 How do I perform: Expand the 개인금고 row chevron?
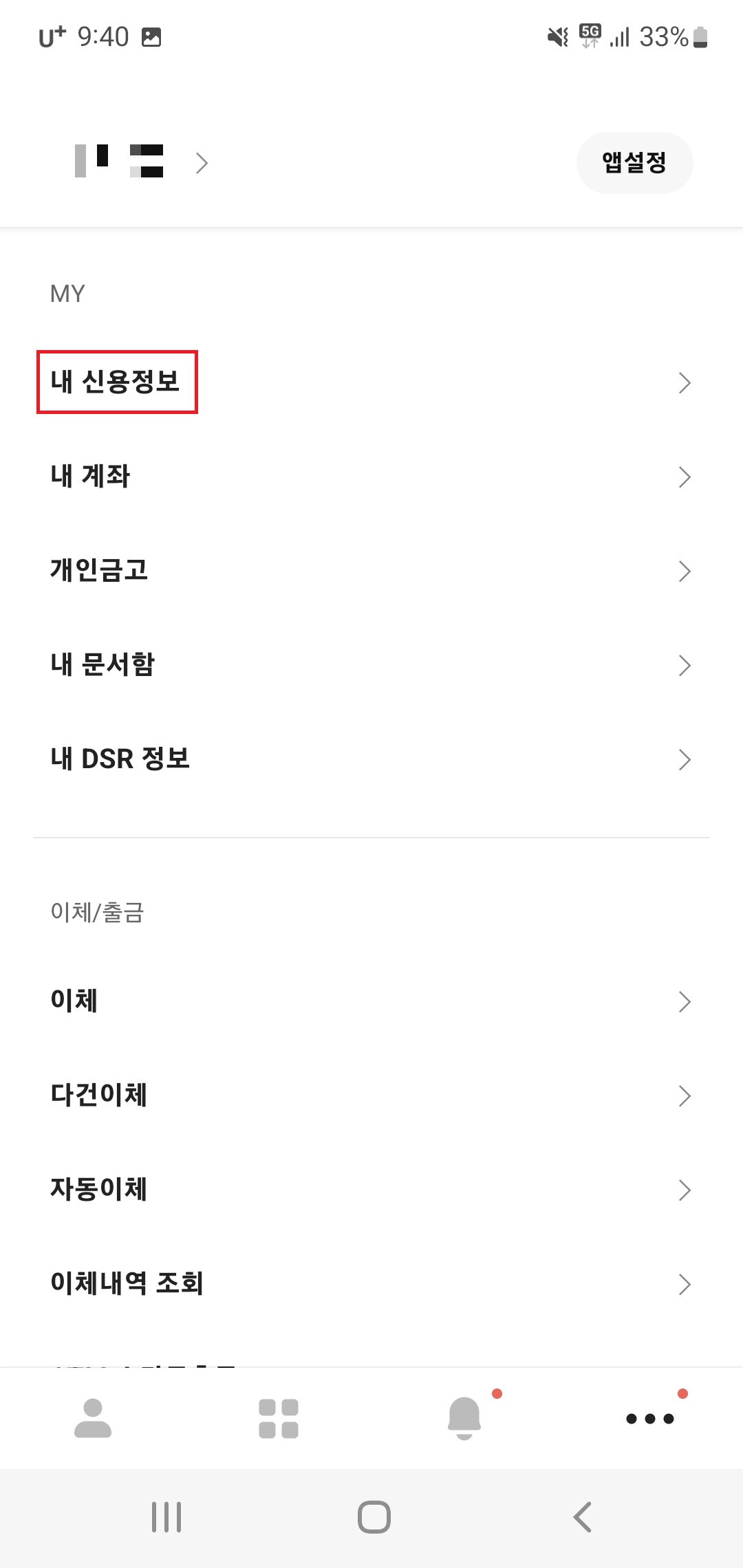pos(685,571)
